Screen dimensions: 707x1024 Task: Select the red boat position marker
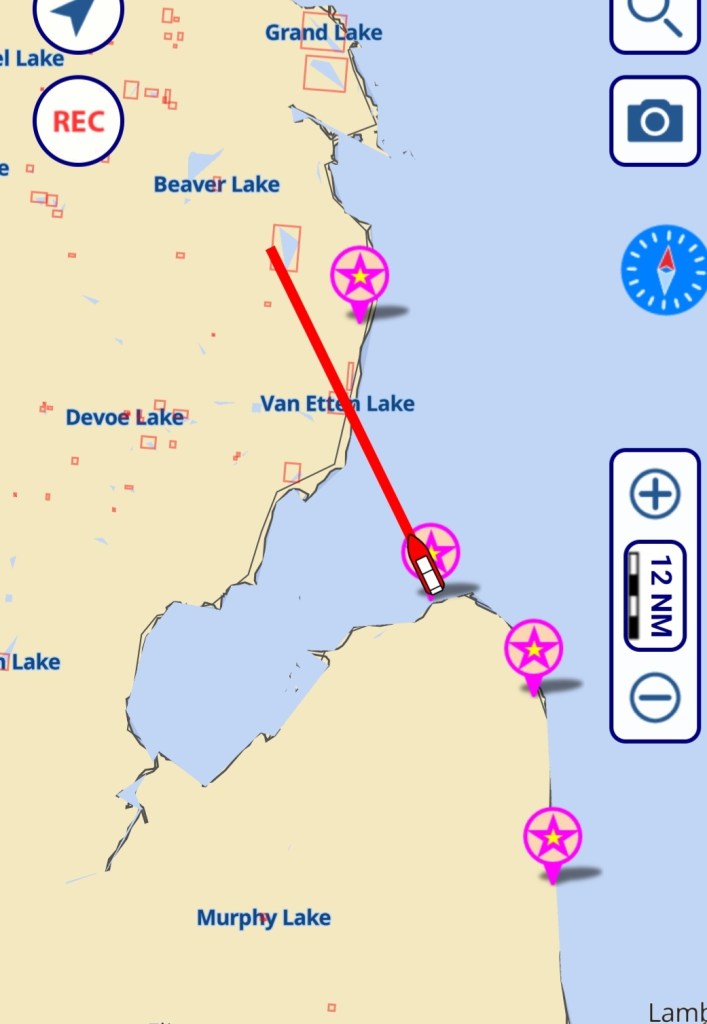click(x=424, y=565)
